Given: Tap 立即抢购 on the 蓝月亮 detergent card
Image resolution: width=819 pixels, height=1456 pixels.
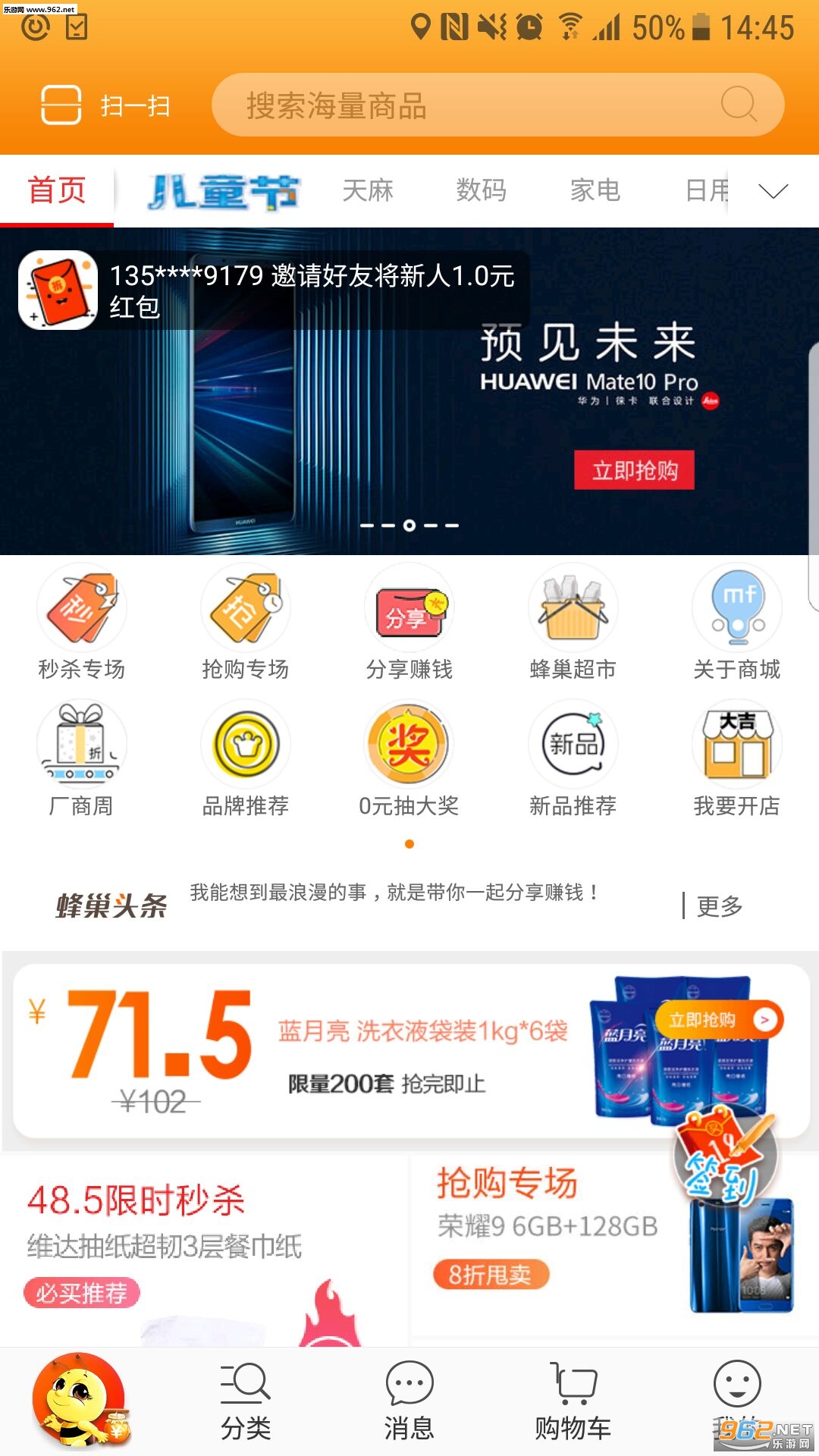Looking at the screenshot, I should (717, 1020).
